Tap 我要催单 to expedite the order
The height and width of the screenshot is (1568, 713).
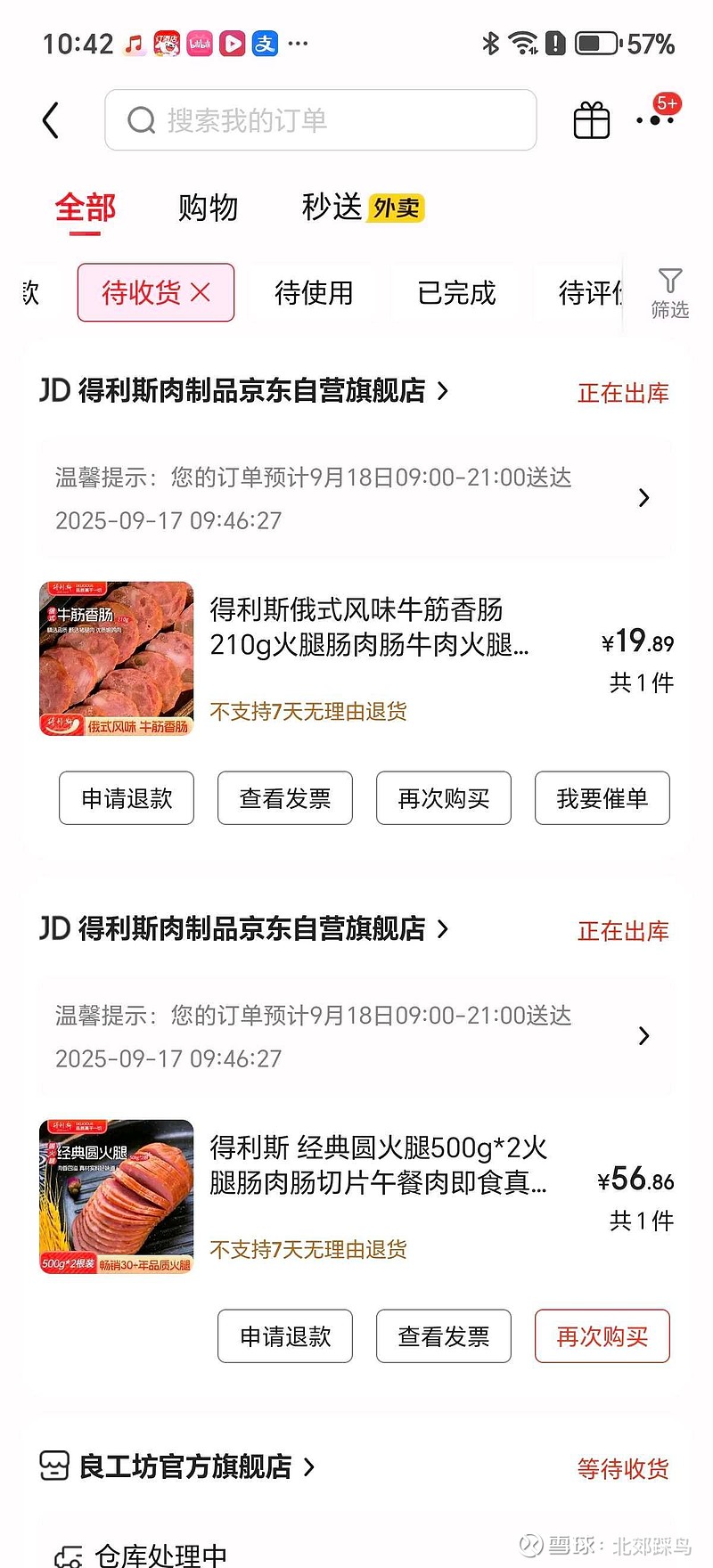(602, 798)
